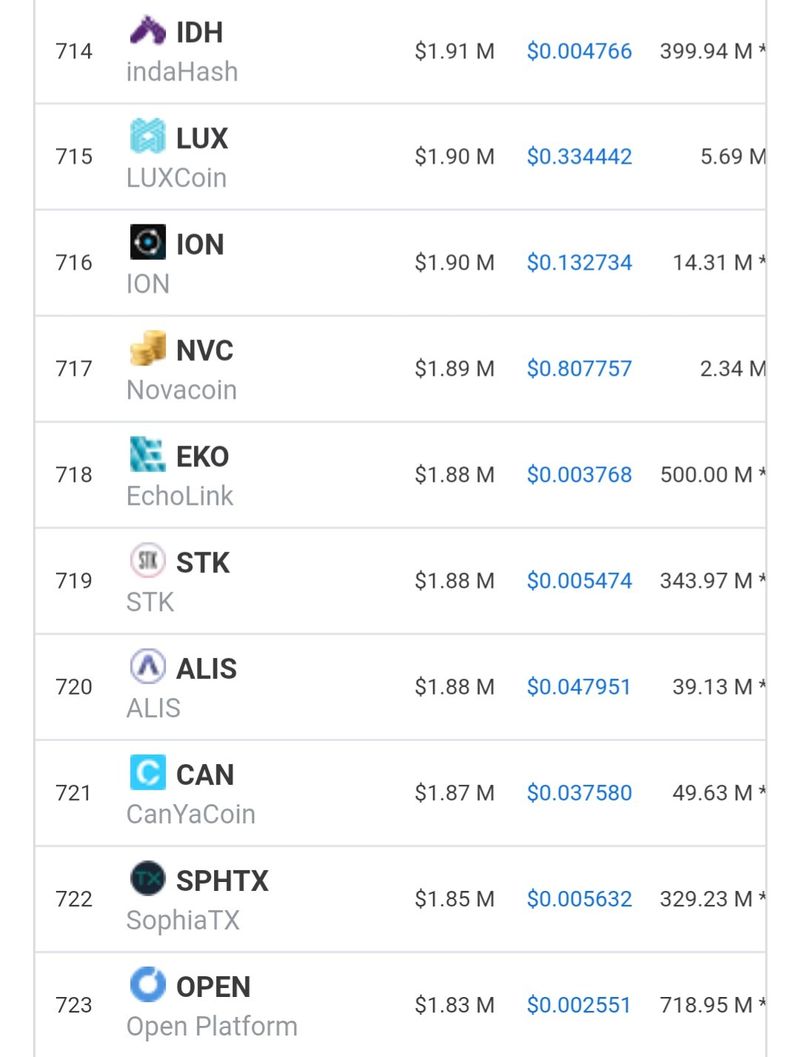Open EchoLink's $0.003768 price link
Image resolution: width=800 pixels, height=1057 pixels.
tap(579, 475)
